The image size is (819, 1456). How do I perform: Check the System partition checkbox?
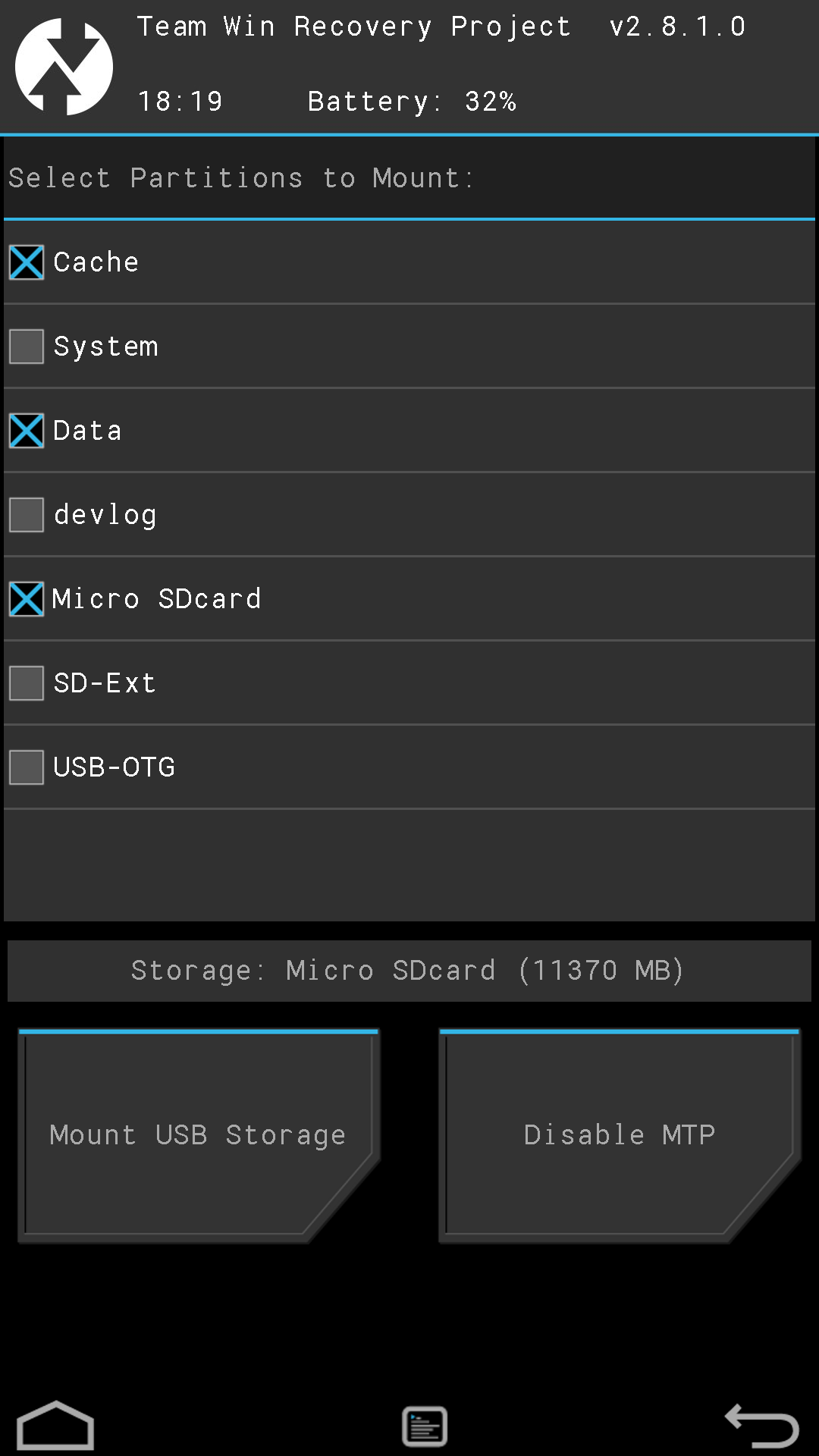point(27,347)
